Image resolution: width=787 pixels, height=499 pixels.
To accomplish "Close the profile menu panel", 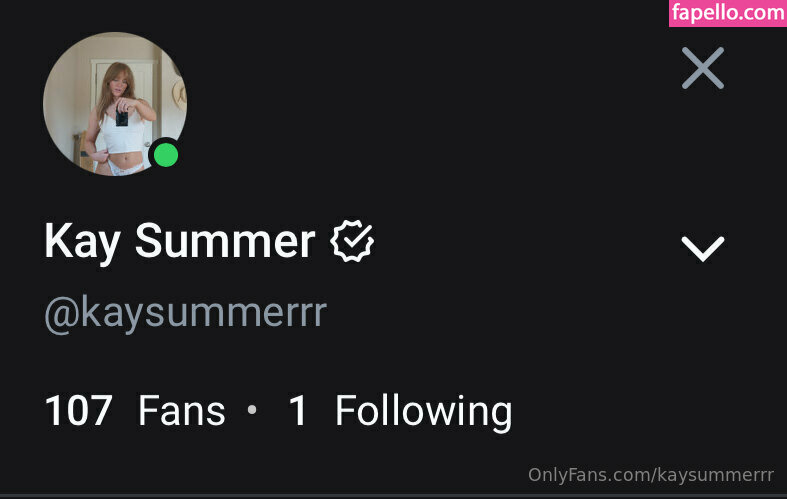I will pyautogui.click(x=702, y=69).
